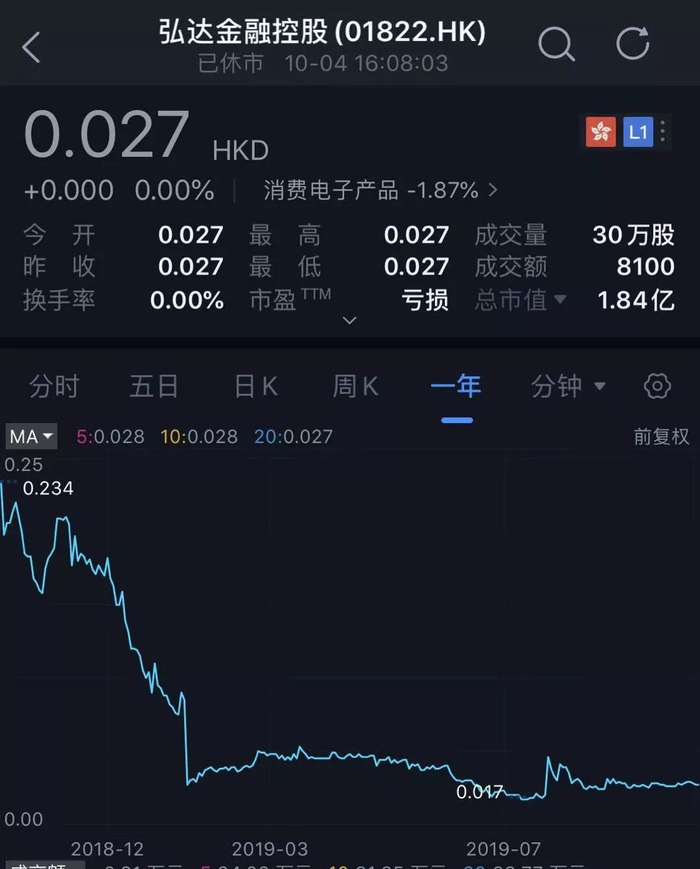The height and width of the screenshot is (869, 700).
Task: Open stock search magnifier
Action: coord(556,44)
